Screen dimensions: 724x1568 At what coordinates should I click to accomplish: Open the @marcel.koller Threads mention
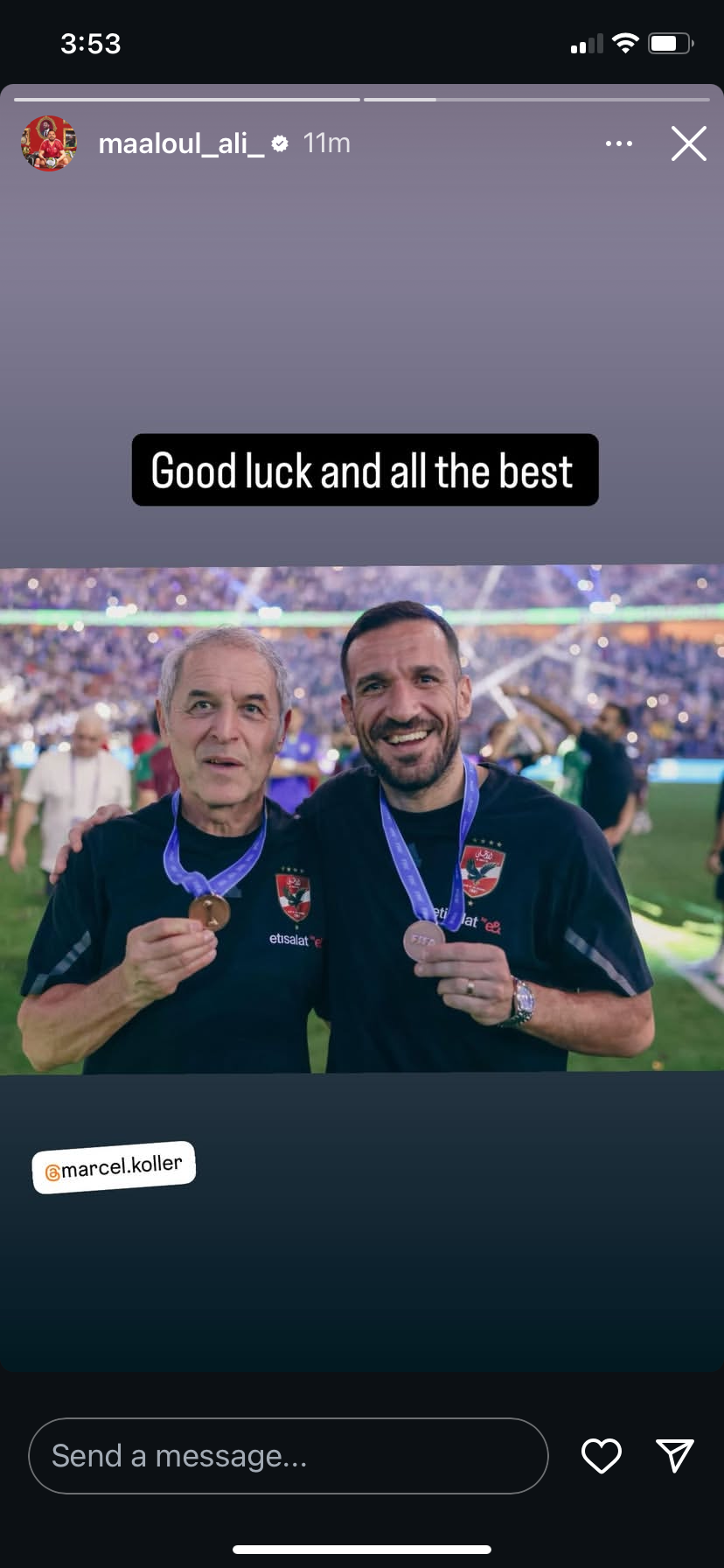[x=114, y=1167]
